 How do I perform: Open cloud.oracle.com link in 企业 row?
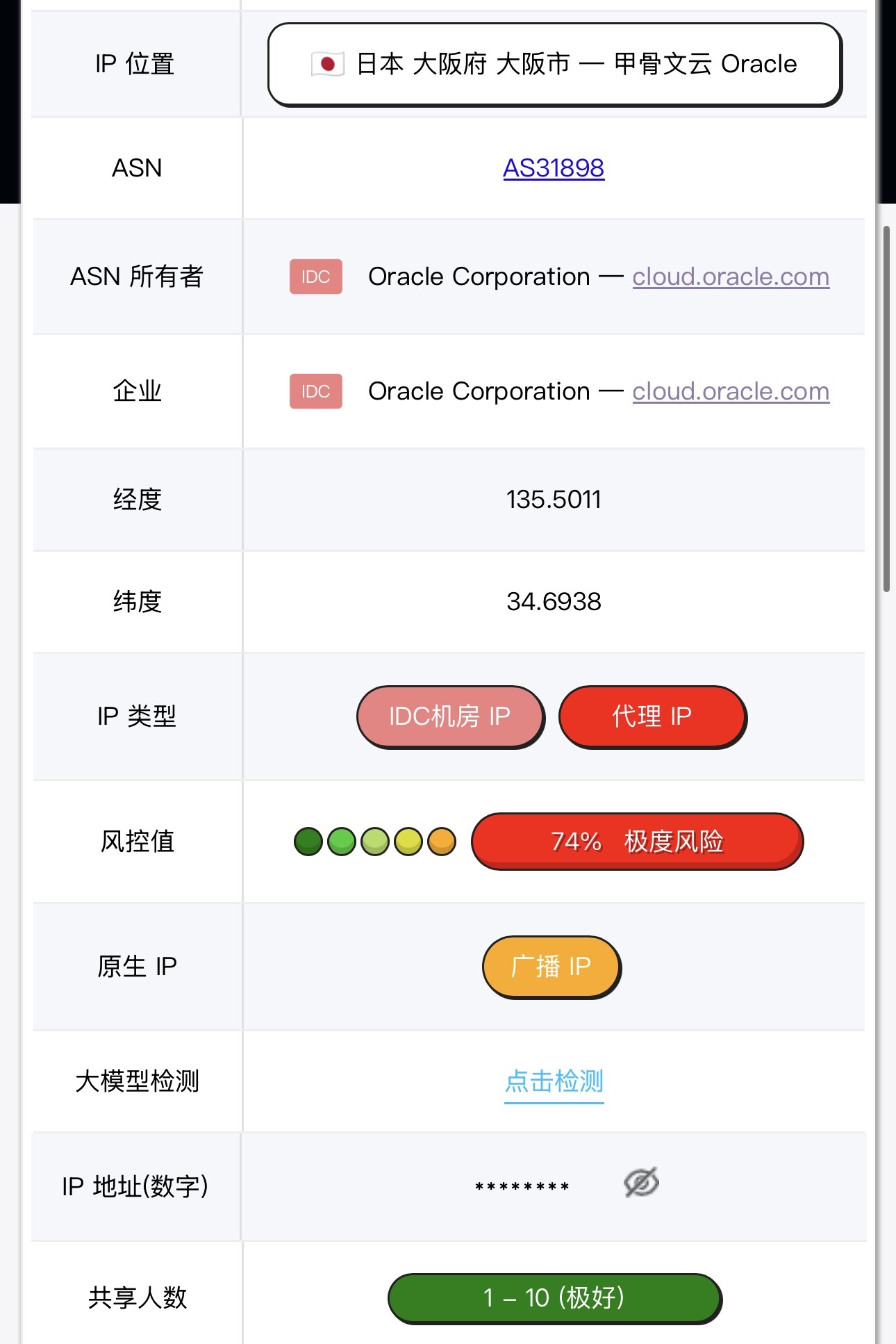(x=731, y=391)
